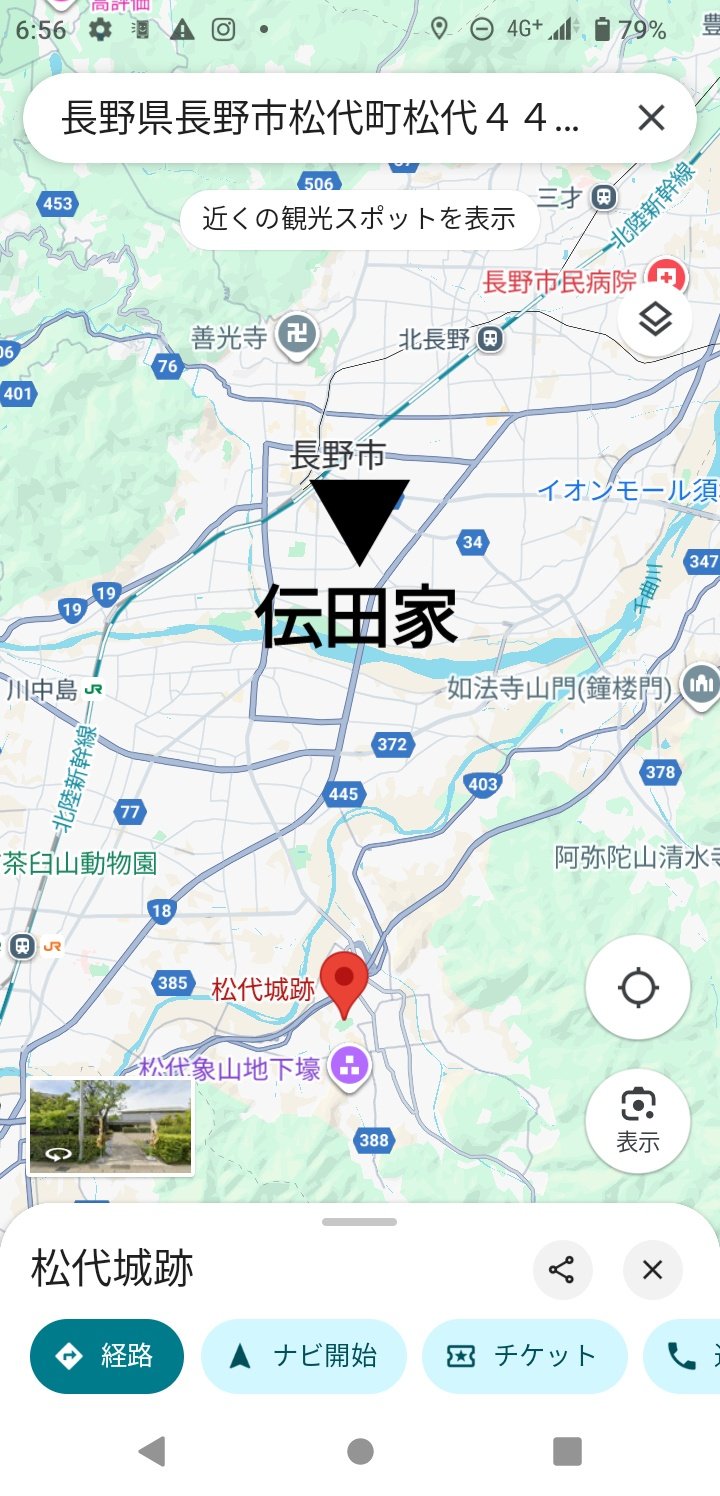Open the Street View thumbnail

click(x=110, y=1125)
